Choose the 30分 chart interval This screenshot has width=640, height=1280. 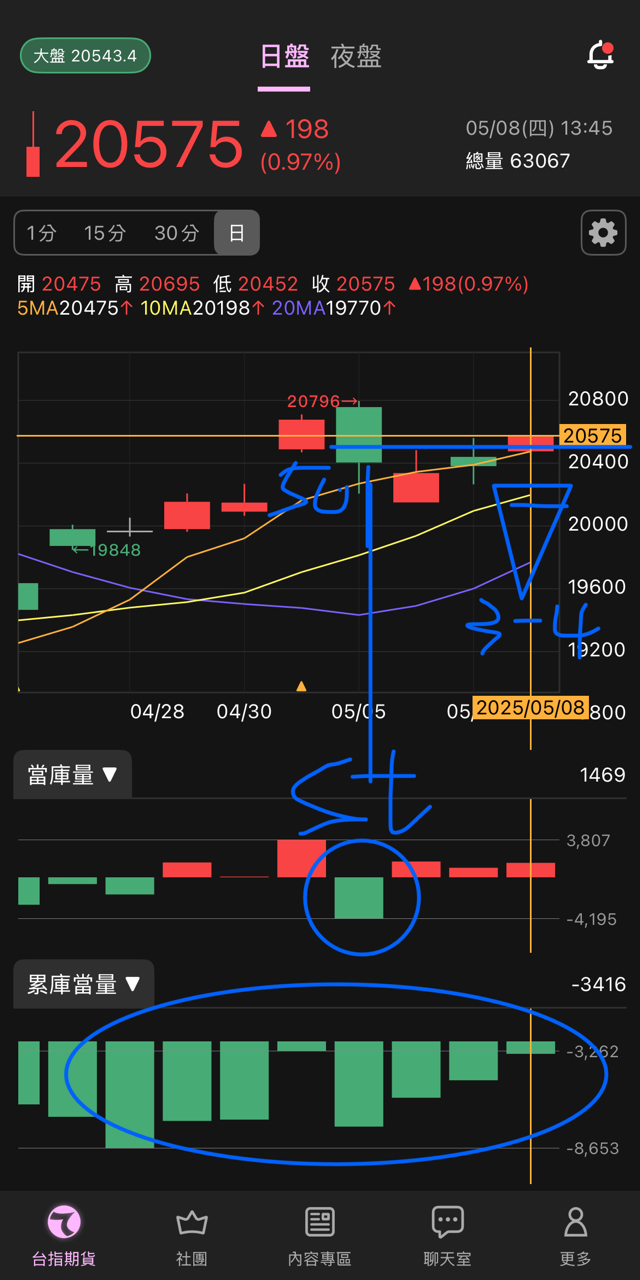[x=176, y=233]
